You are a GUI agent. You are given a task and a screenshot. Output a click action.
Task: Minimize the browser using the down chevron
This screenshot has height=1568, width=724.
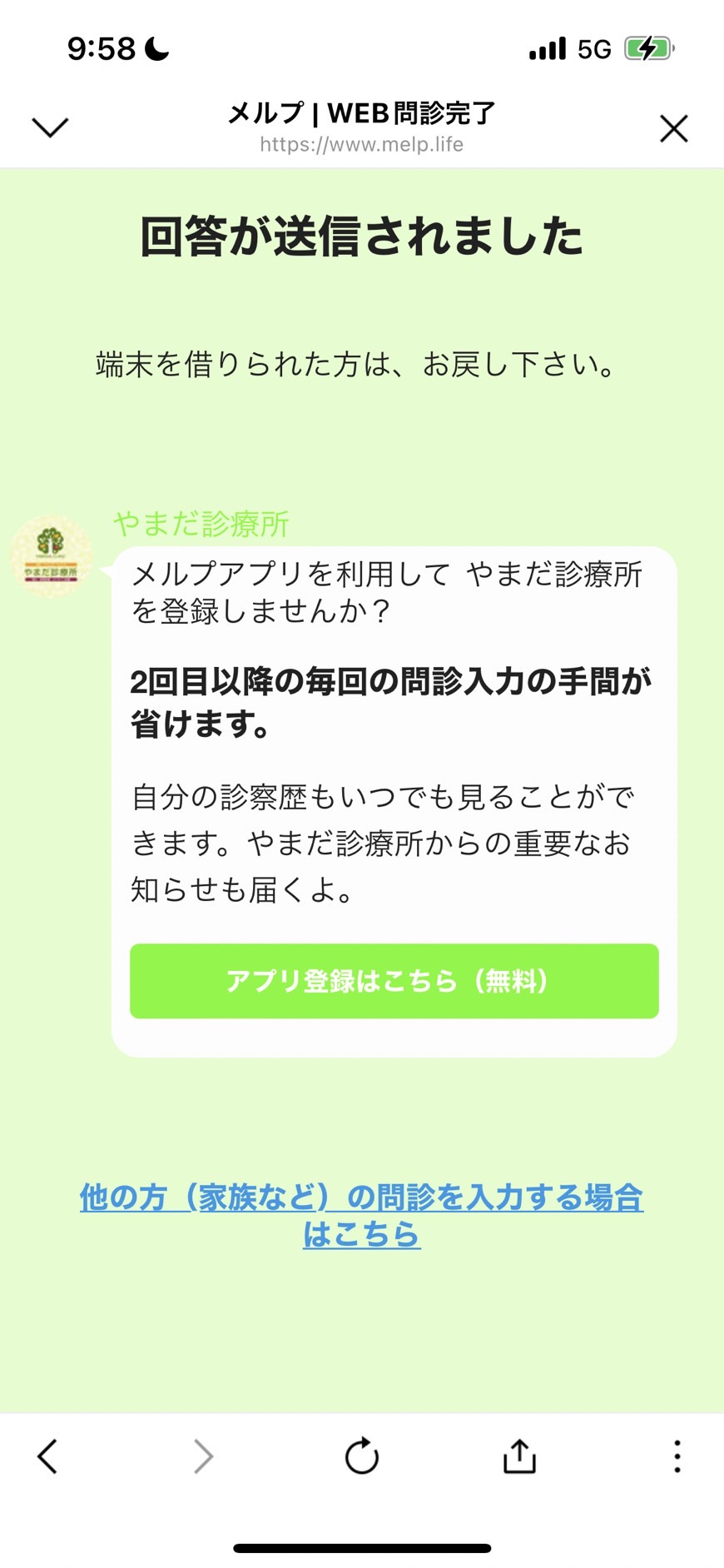[x=50, y=127]
